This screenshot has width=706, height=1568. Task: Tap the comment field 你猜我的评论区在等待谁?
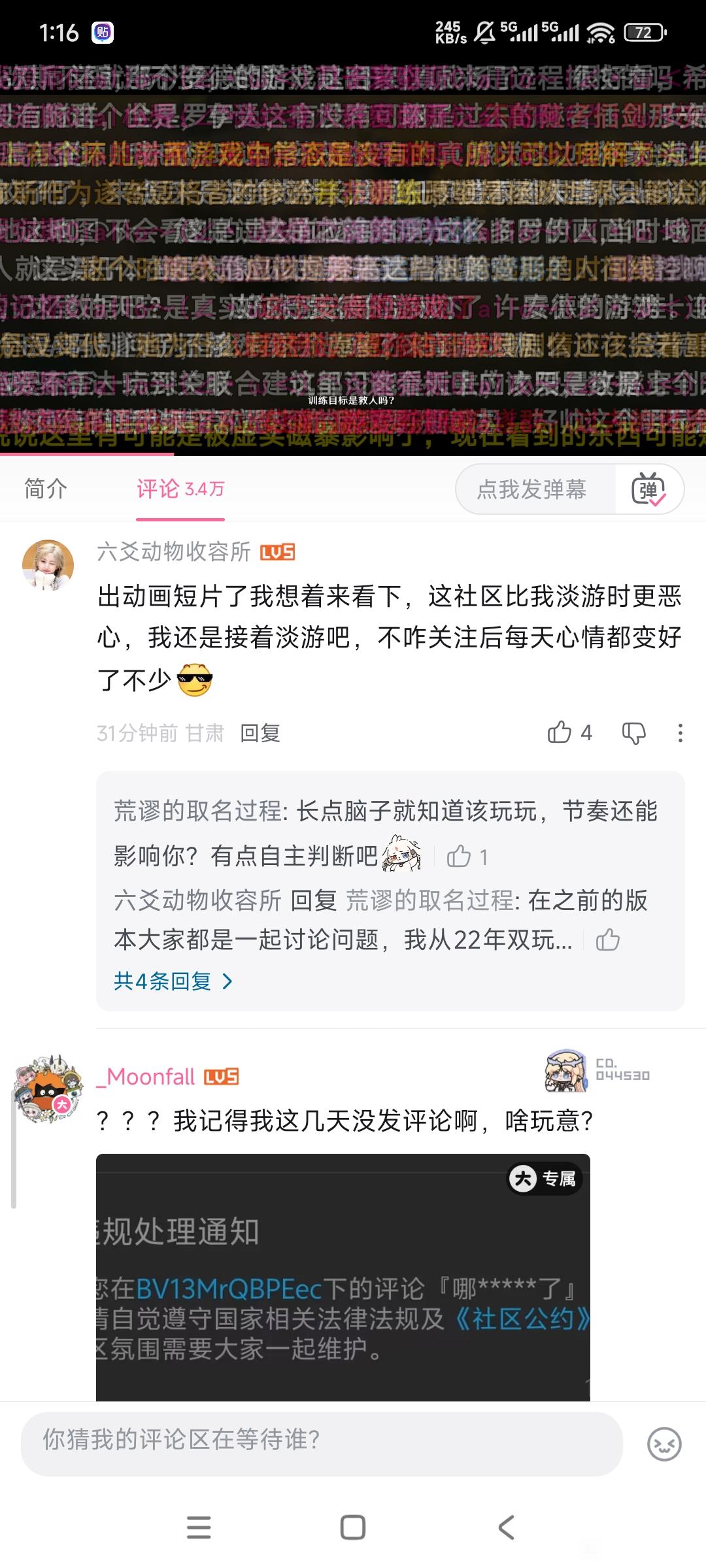[322, 1444]
